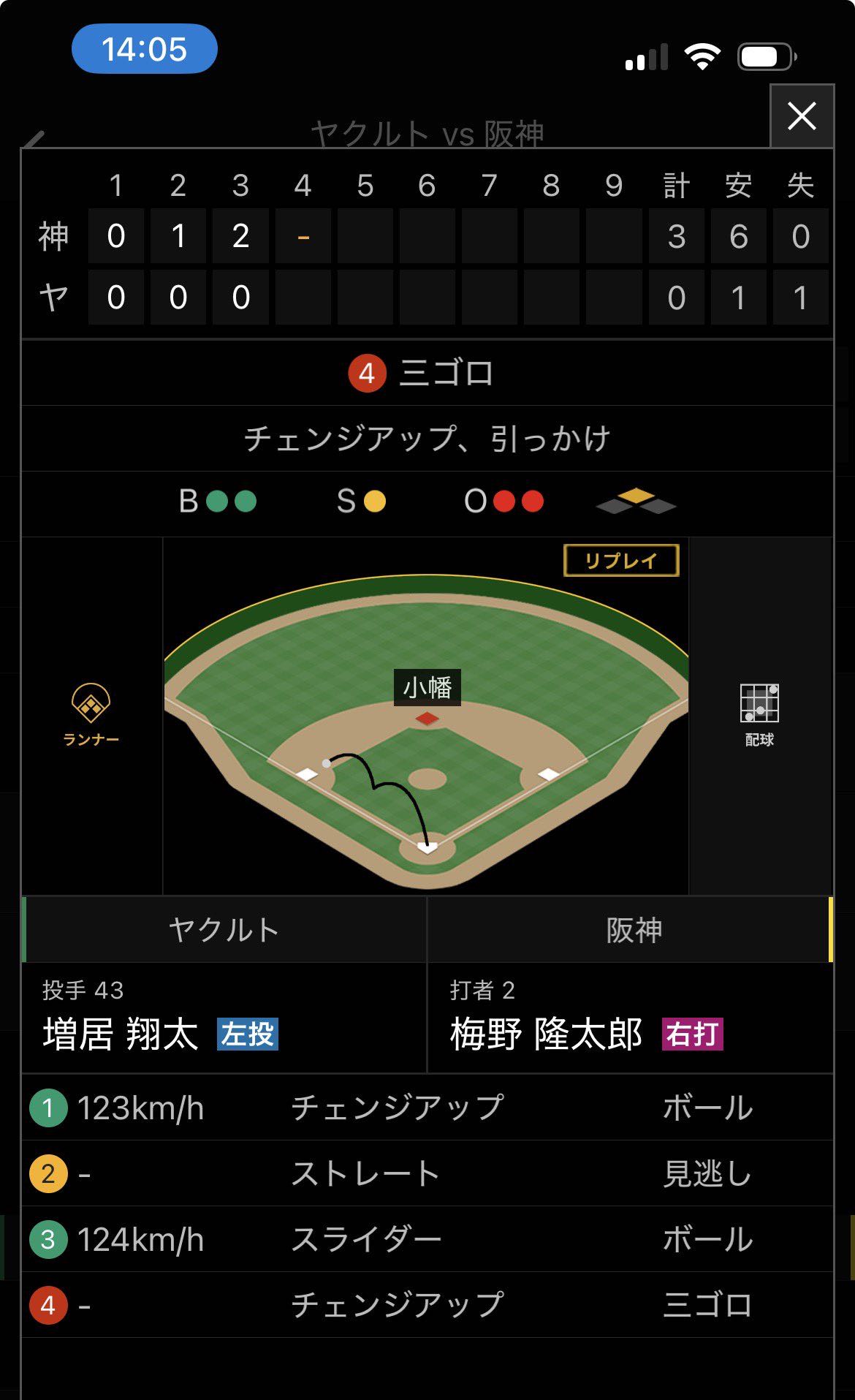This screenshot has width=855, height=1400.
Task: Show the ランナー runner view
Action: [x=91, y=714]
